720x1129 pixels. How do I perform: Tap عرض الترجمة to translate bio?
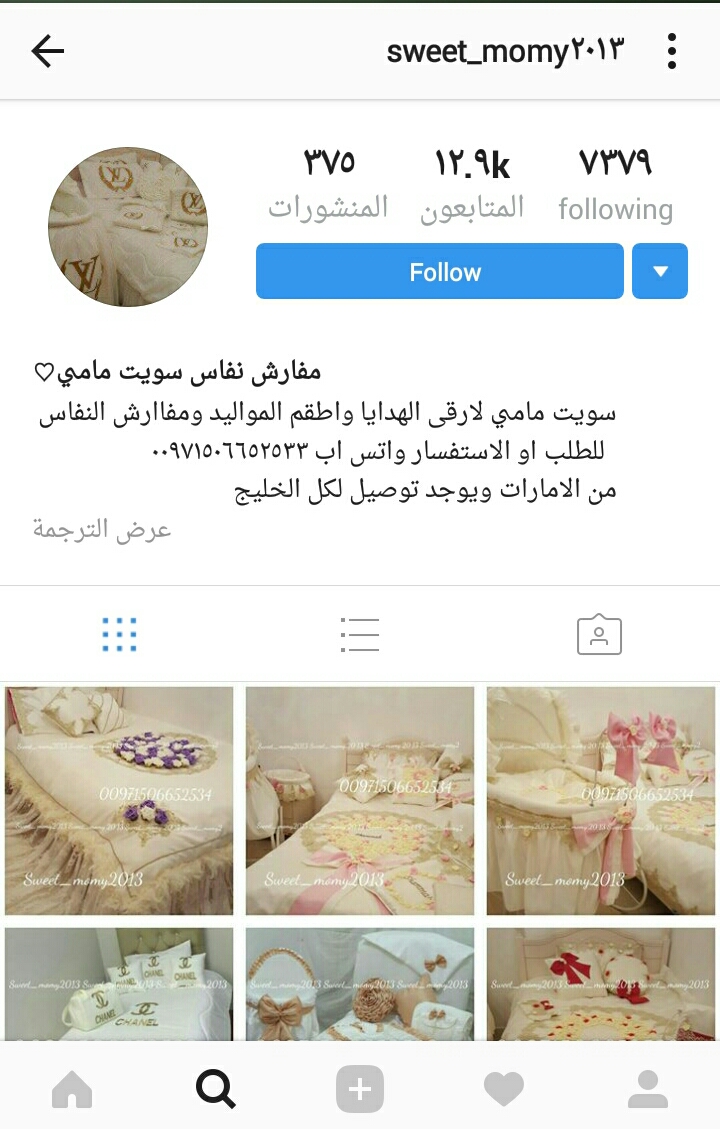[102, 529]
